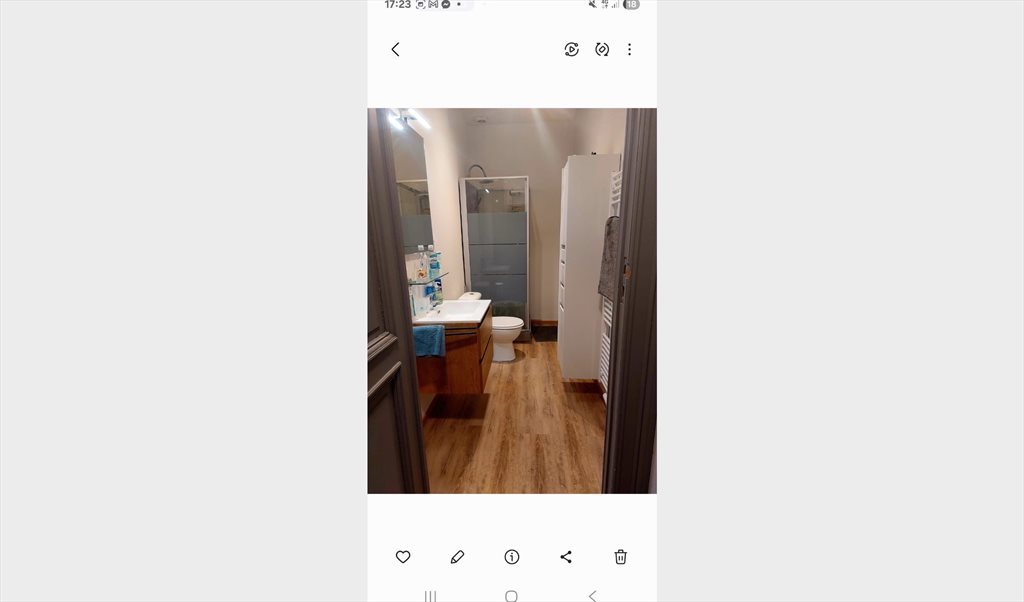Screen dimensions: 1024x602
Task: Open the three-dot overflow menu
Action: (x=629, y=49)
